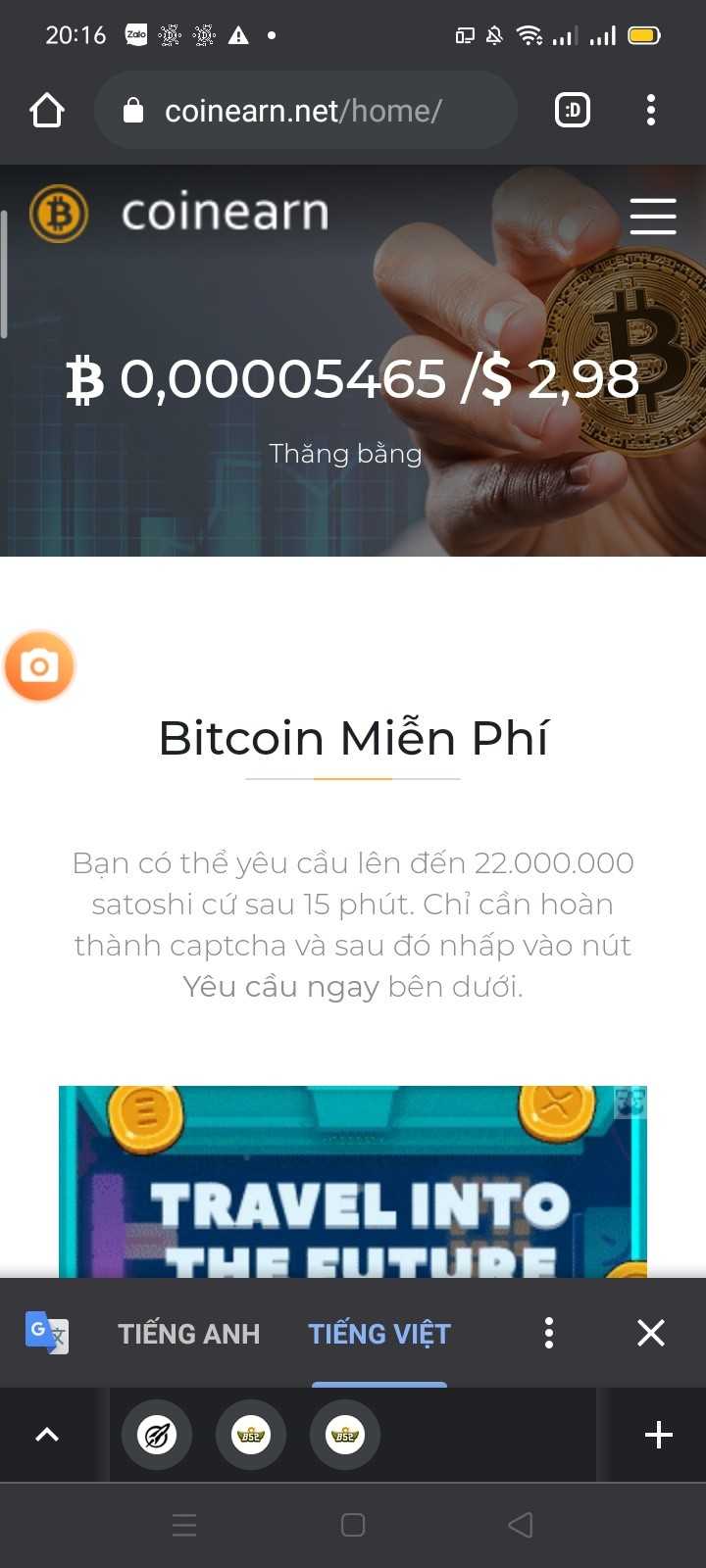Open translate bar options menu

549,1333
